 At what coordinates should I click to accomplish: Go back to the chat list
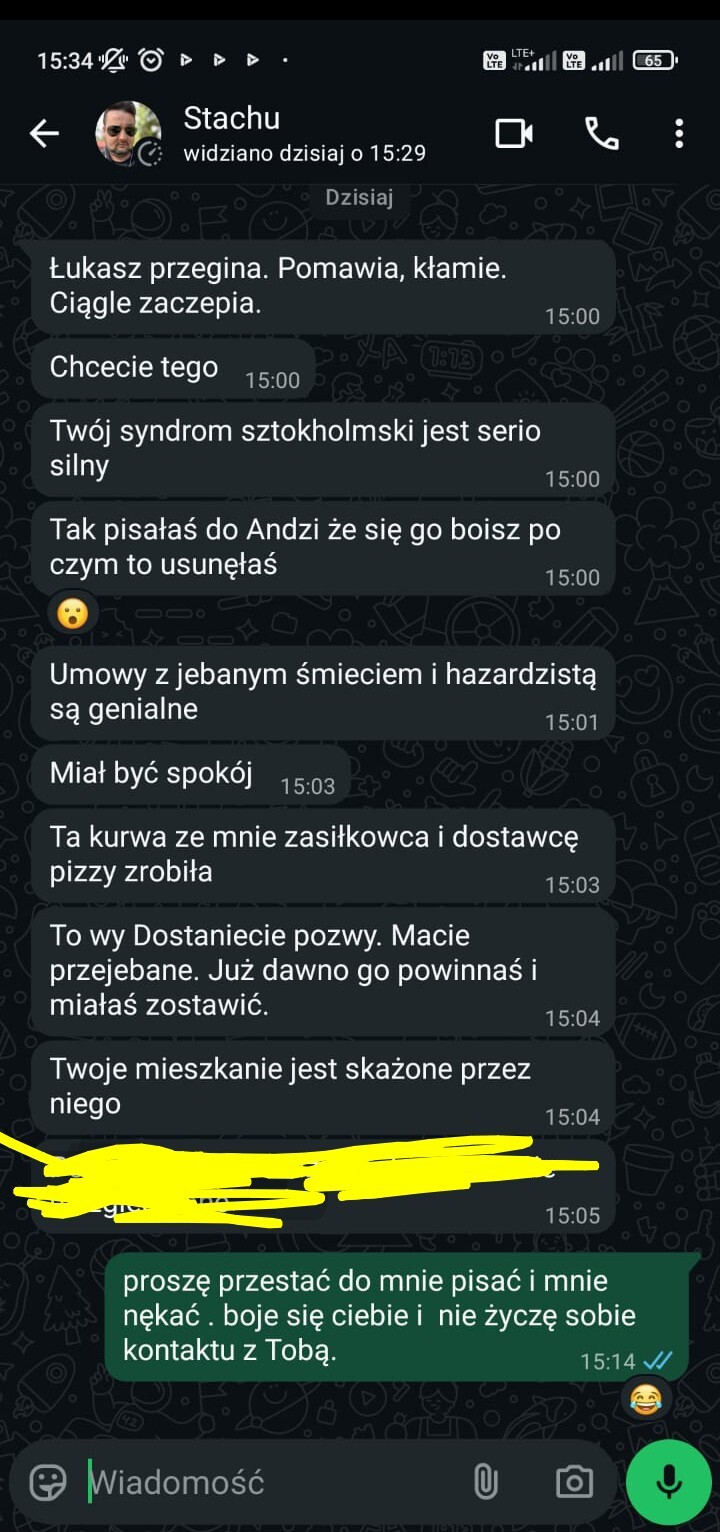pyautogui.click(x=44, y=134)
